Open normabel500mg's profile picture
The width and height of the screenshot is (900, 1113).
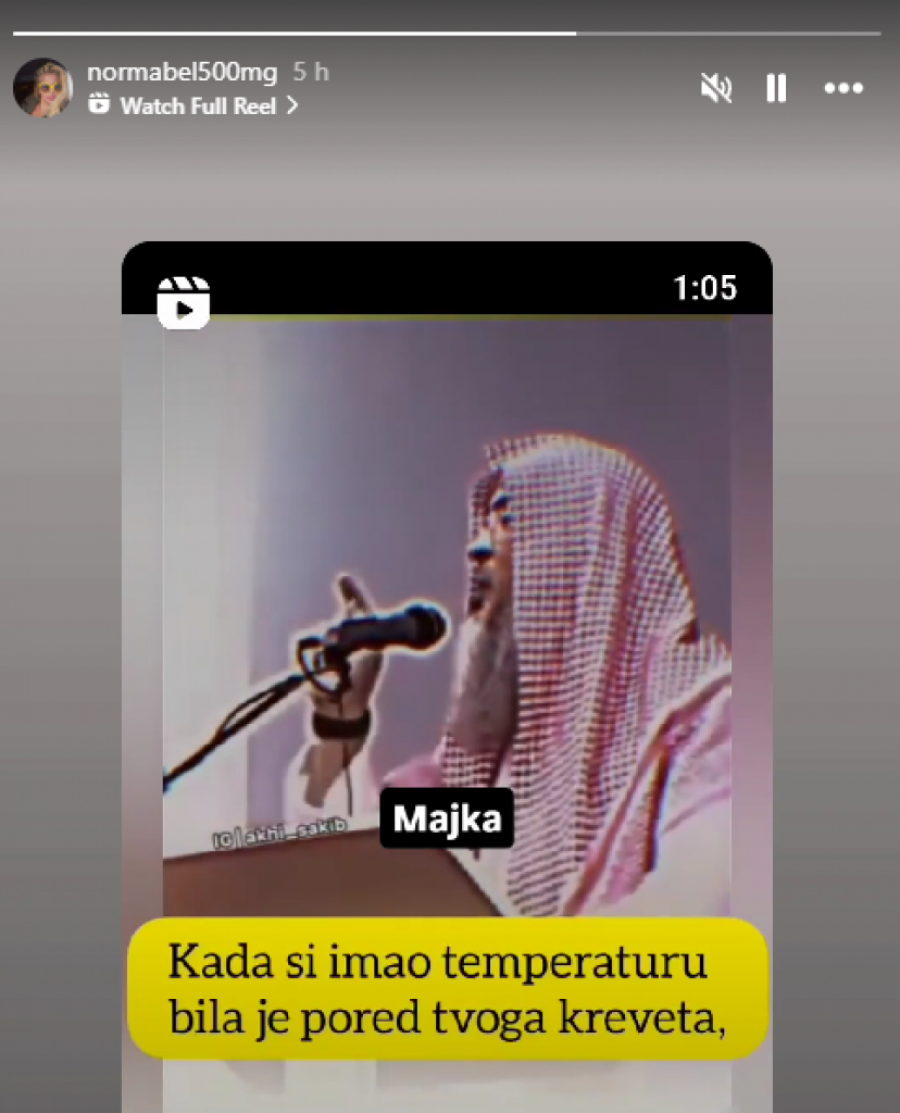42,88
